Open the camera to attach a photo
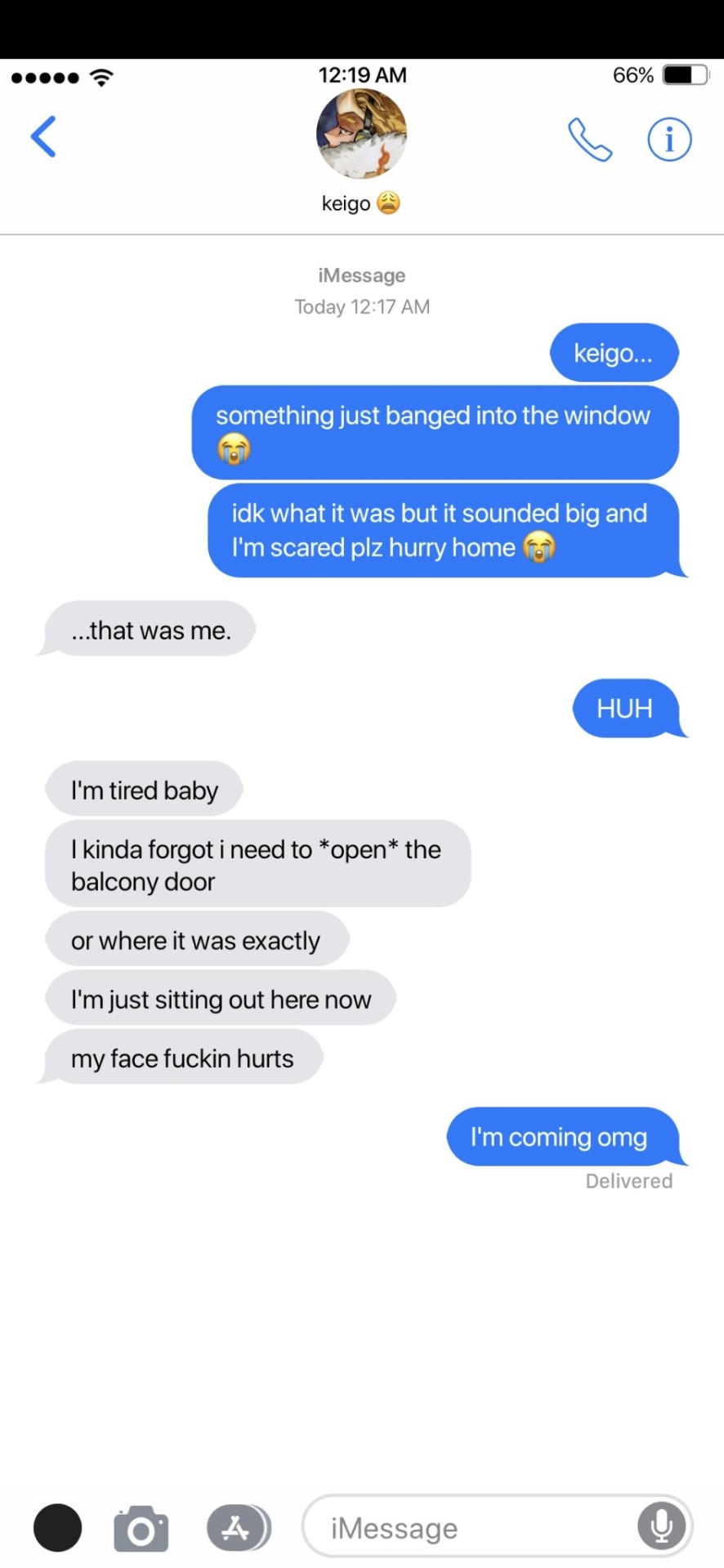 click(x=141, y=1528)
